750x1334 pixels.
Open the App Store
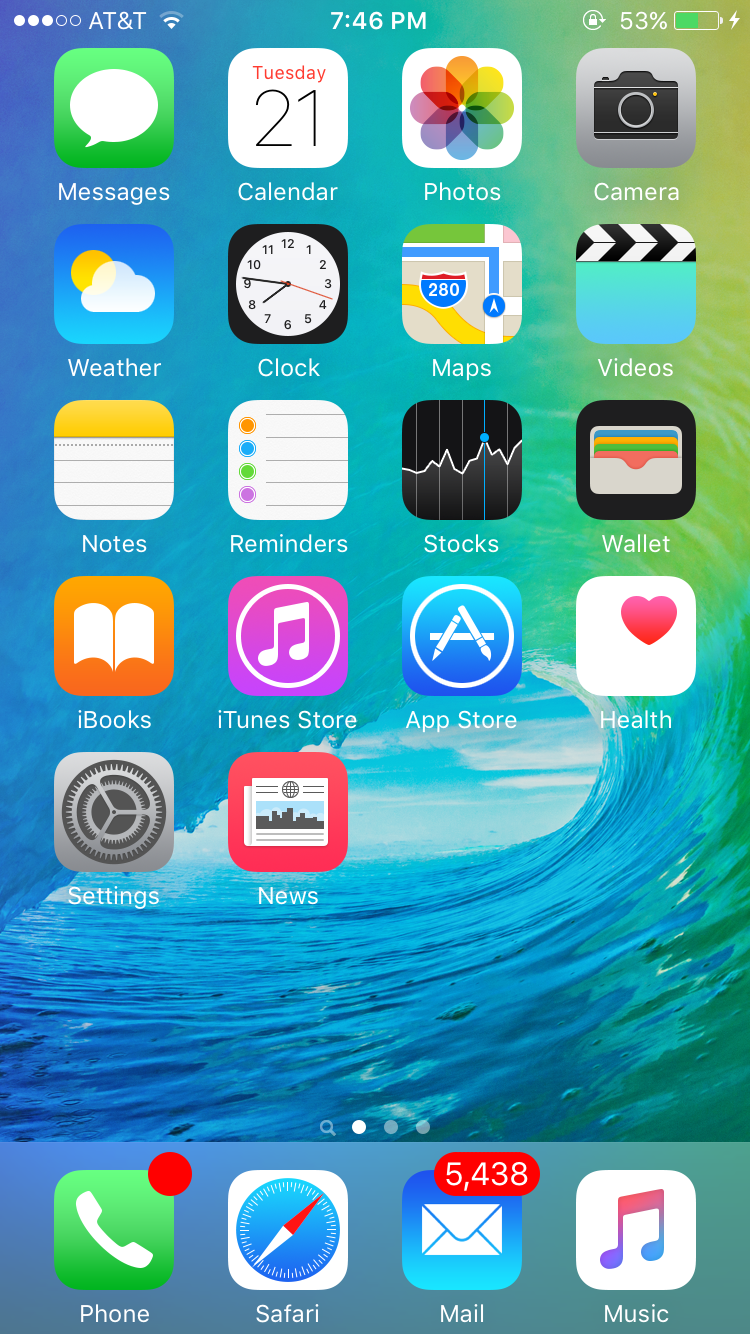click(x=462, y=636)
